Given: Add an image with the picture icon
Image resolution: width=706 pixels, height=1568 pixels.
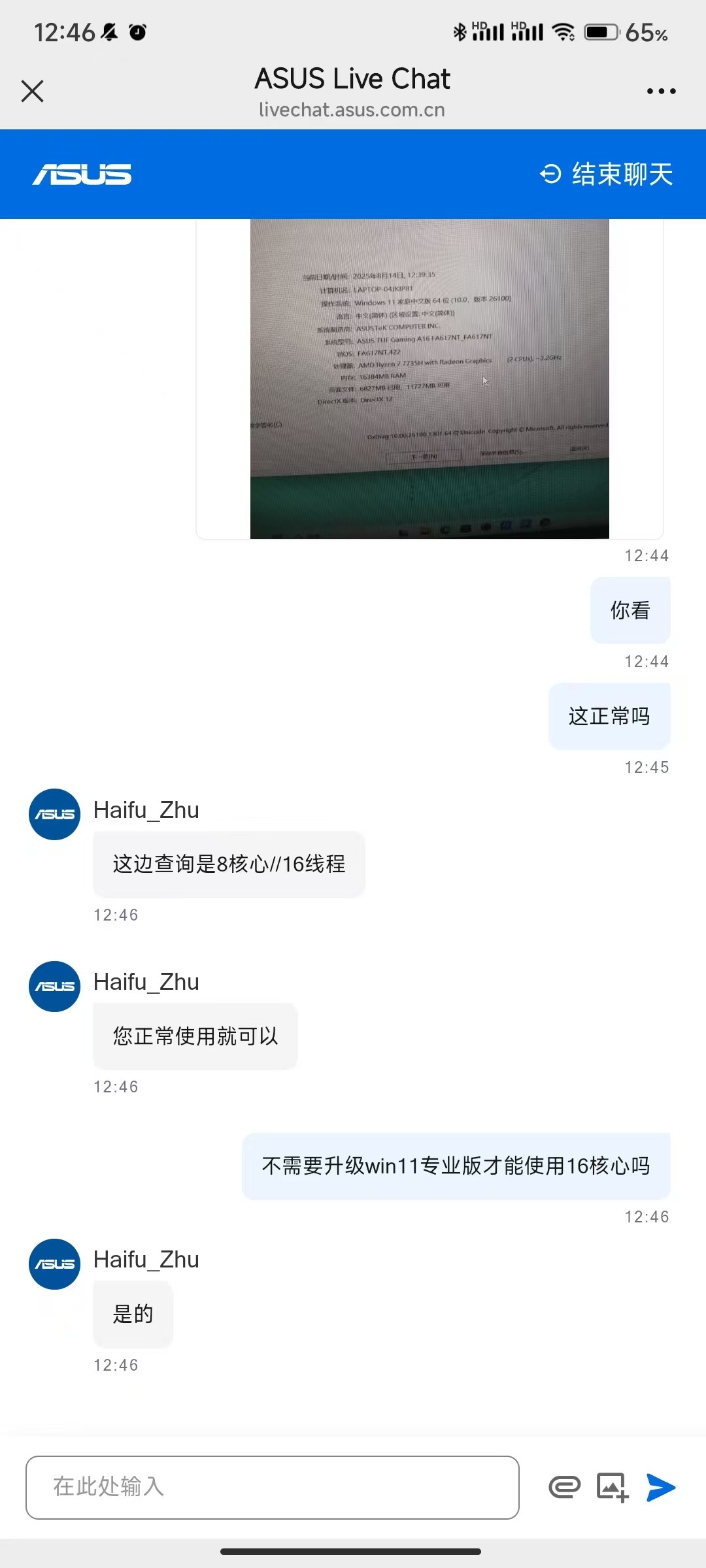Looking at the screenshot, I should tap(613, 1488).
